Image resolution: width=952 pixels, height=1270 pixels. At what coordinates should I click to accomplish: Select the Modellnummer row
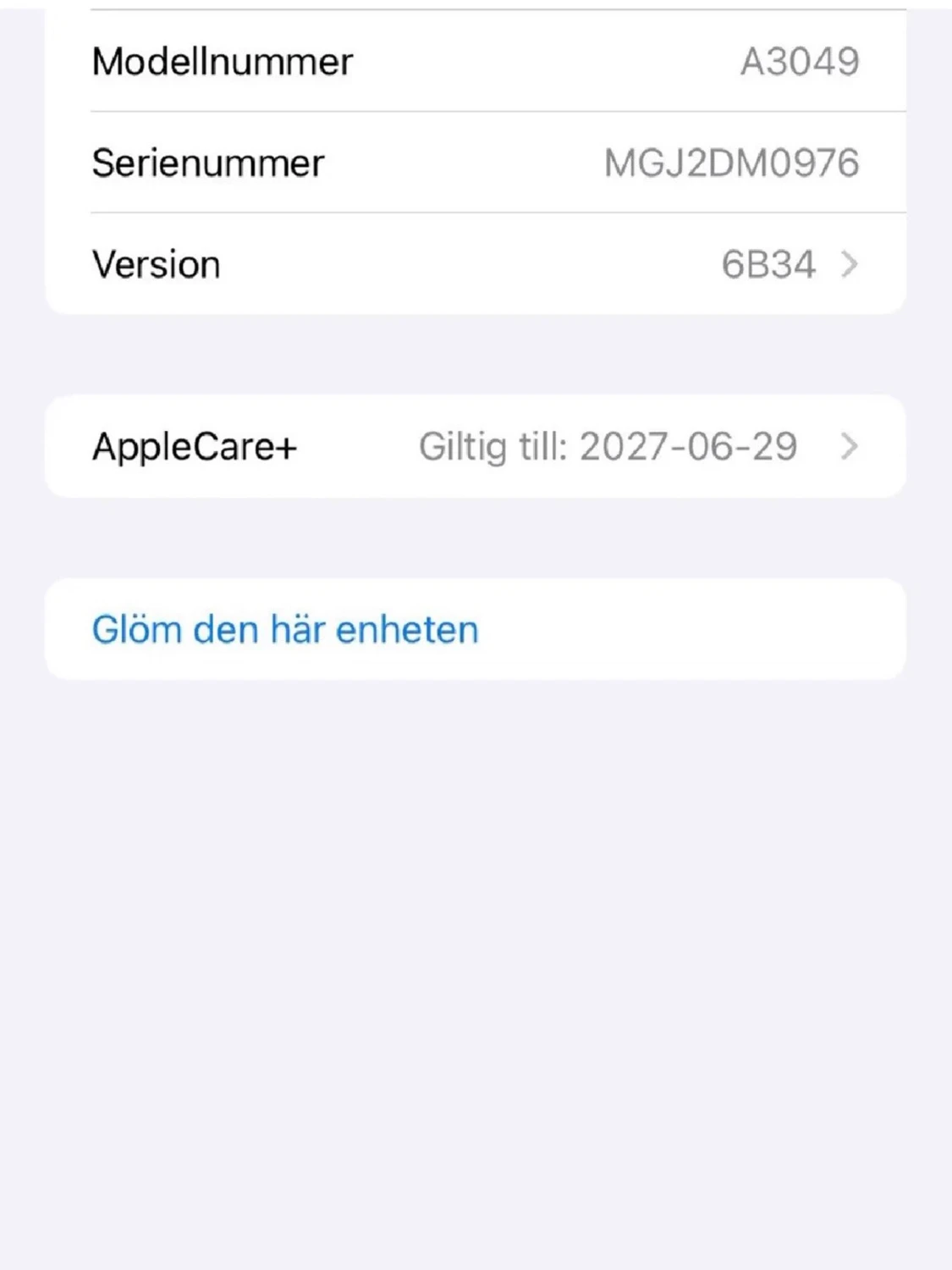tap(474, 61)
